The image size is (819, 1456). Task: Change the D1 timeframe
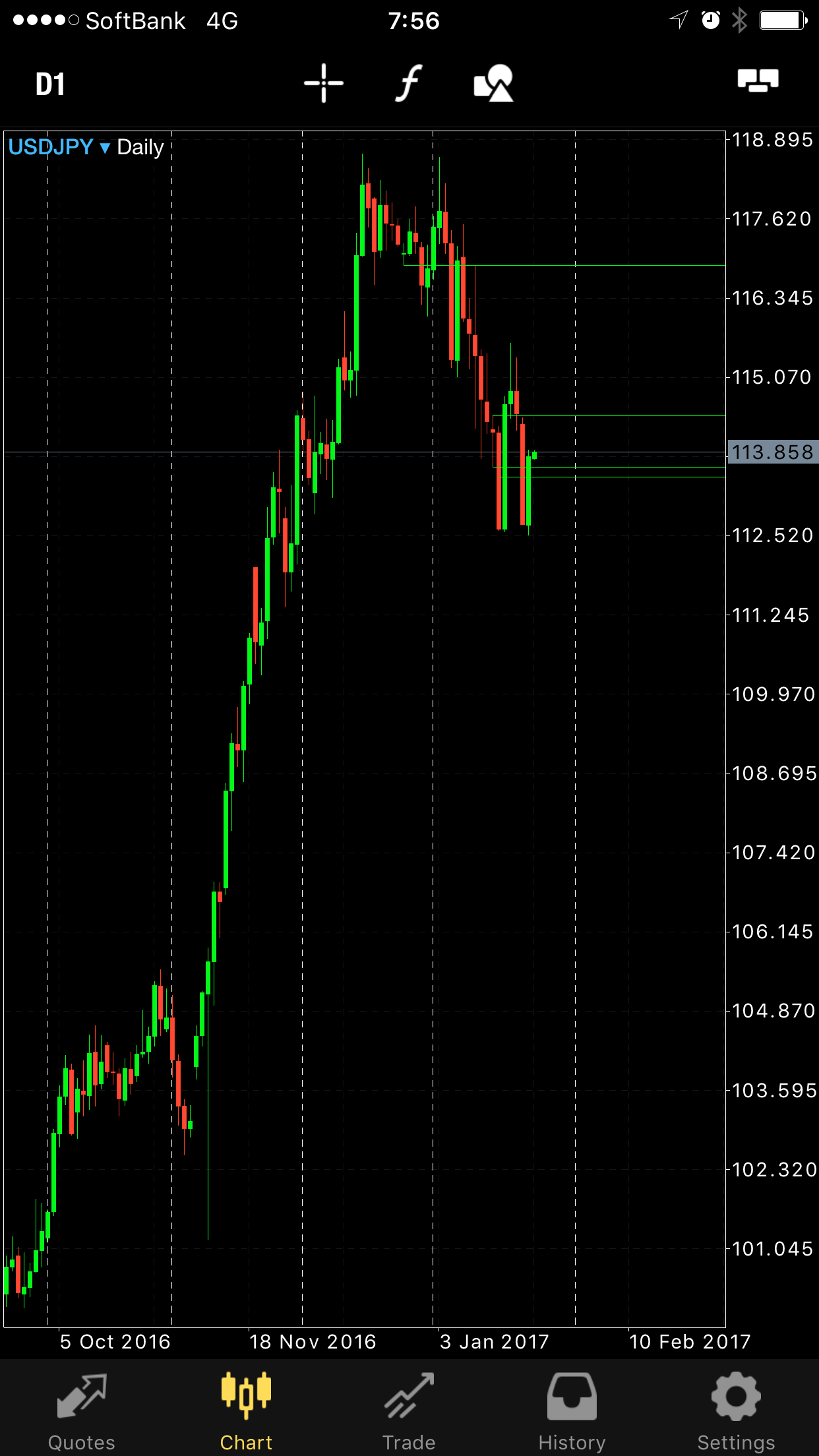coord(50,84)
